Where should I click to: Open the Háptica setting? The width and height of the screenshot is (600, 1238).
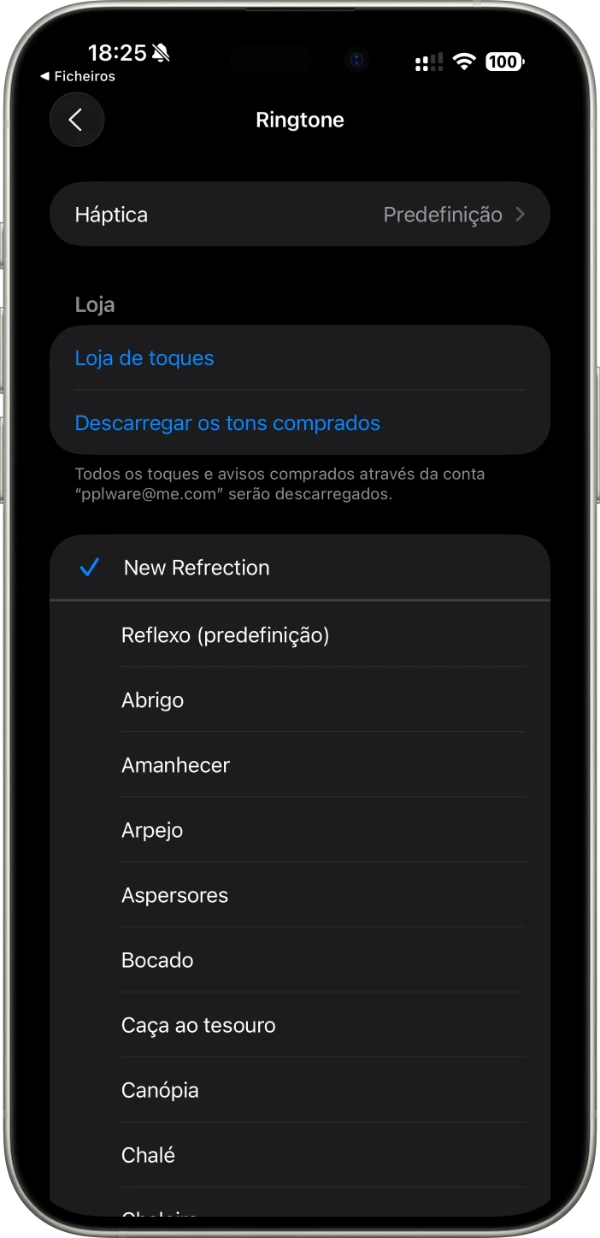coord(300,214)
